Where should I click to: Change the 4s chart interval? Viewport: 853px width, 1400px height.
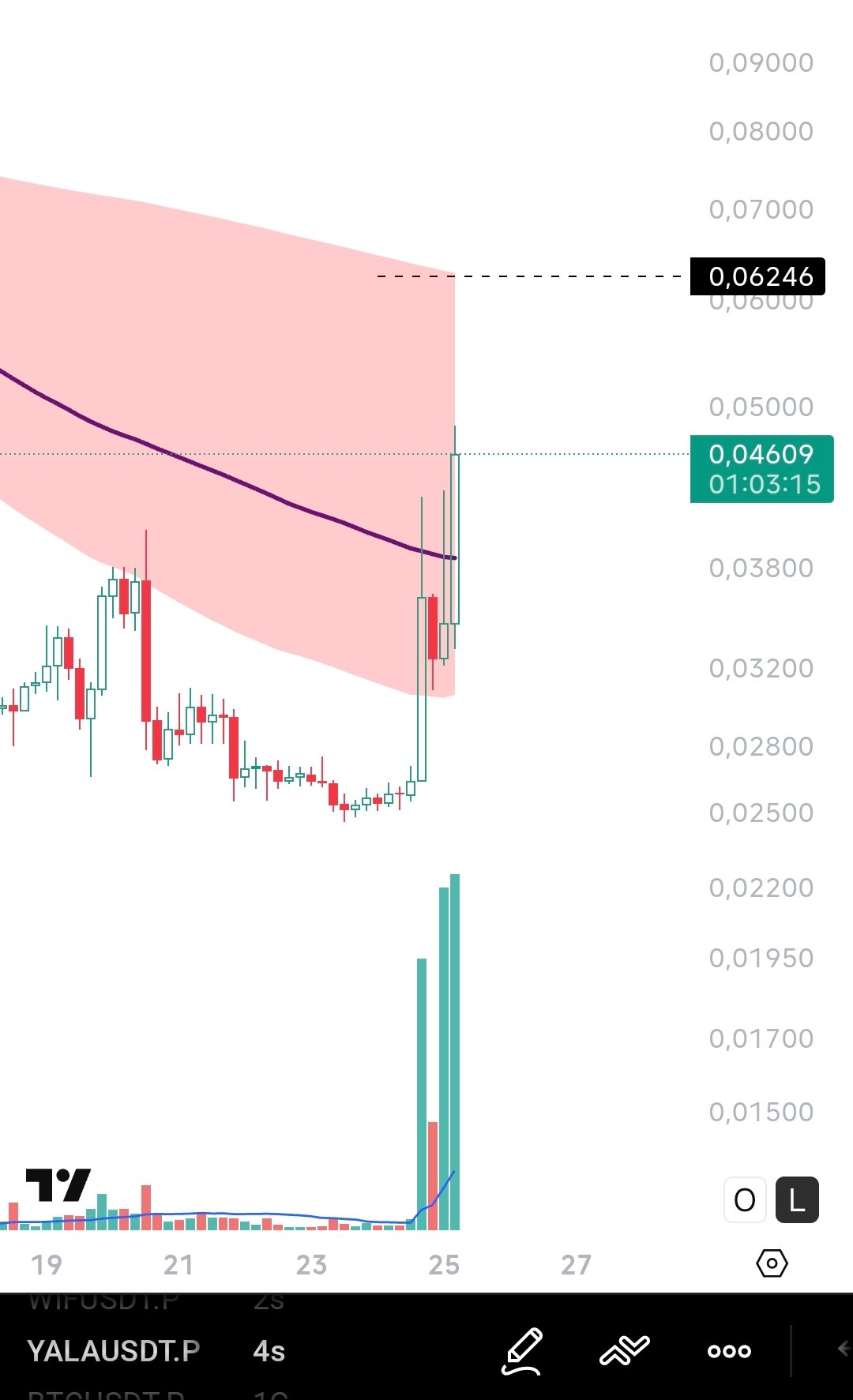[269, 1351]
